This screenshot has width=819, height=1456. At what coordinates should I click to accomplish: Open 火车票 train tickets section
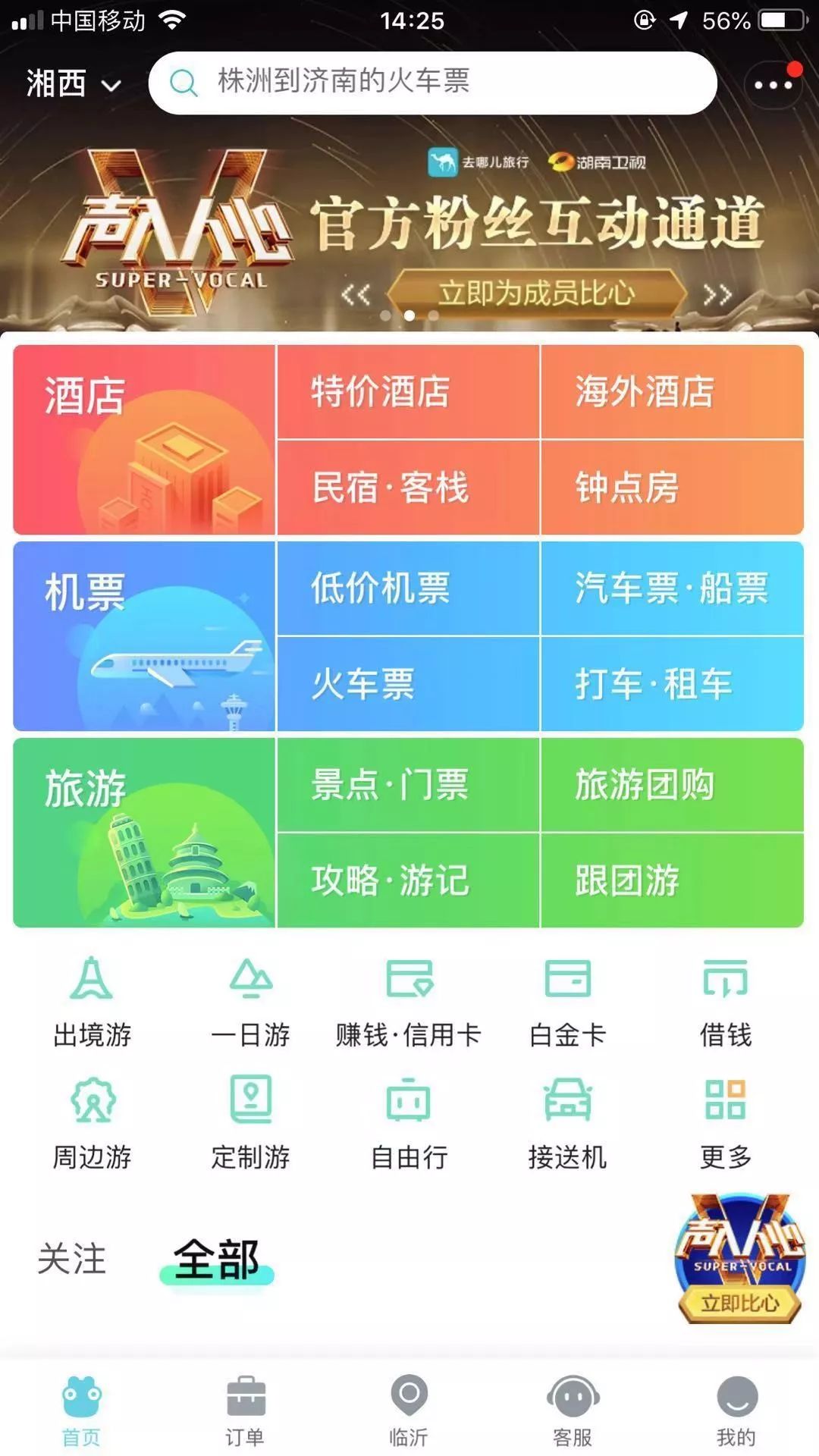[407, 684]
